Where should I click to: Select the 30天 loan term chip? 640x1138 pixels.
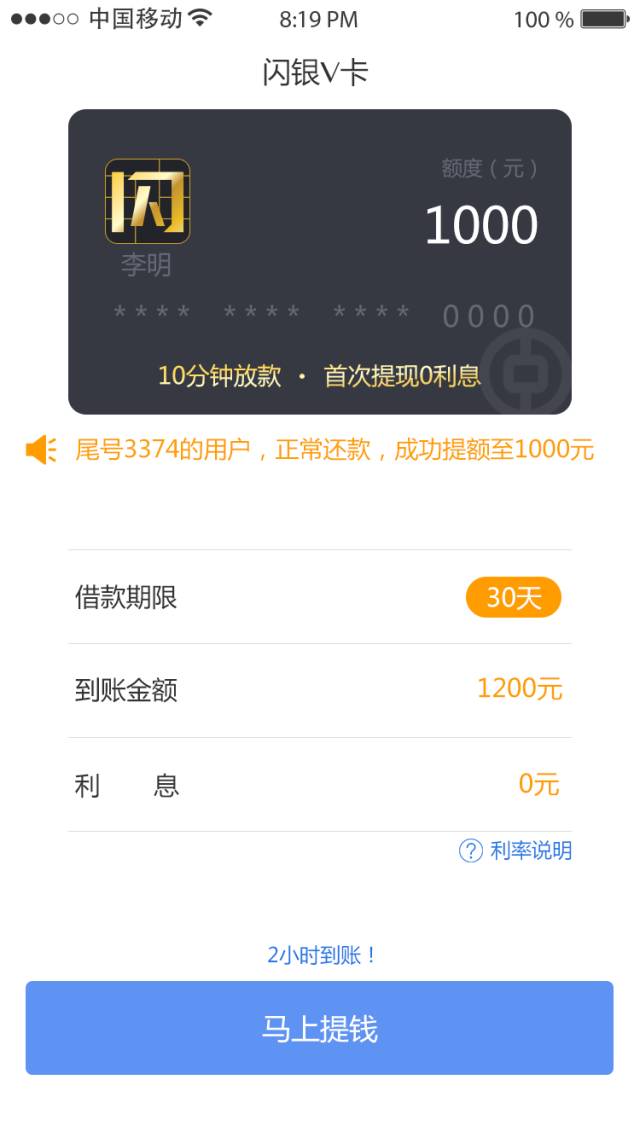point(513,598)
